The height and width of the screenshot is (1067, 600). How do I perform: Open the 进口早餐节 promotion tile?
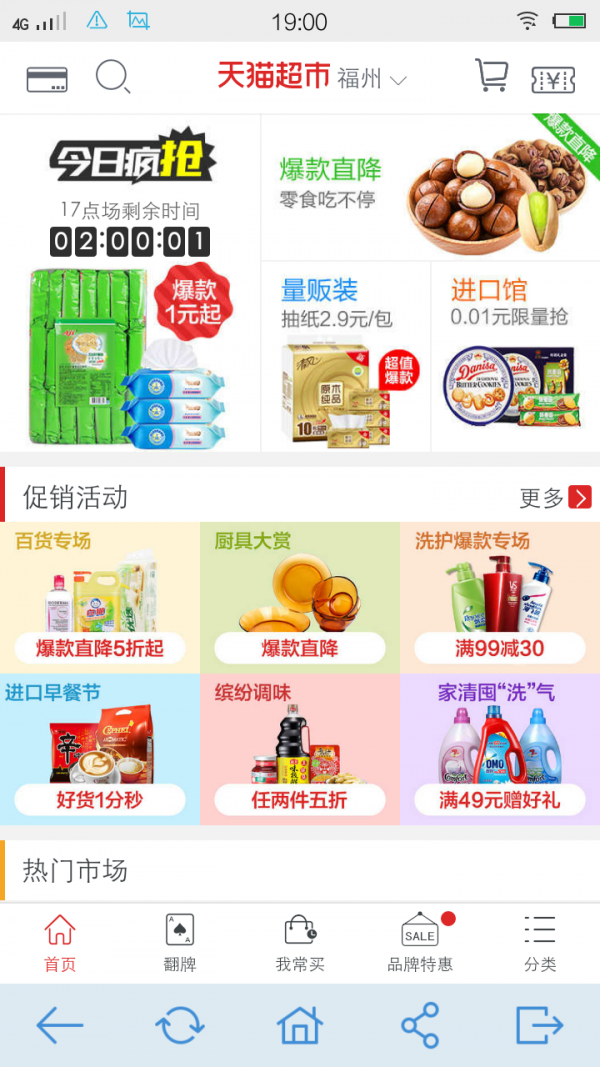(x=100, y=749)
